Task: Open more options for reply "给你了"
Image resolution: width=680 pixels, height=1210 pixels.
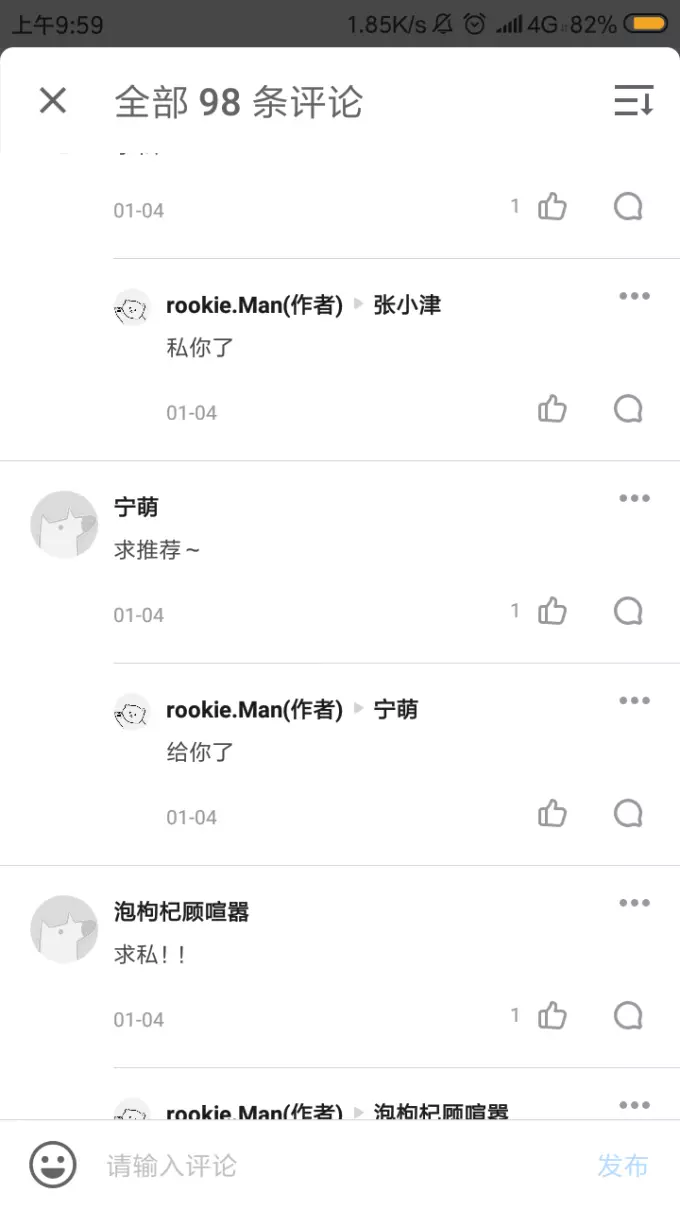Action: [x=634, y=700]
